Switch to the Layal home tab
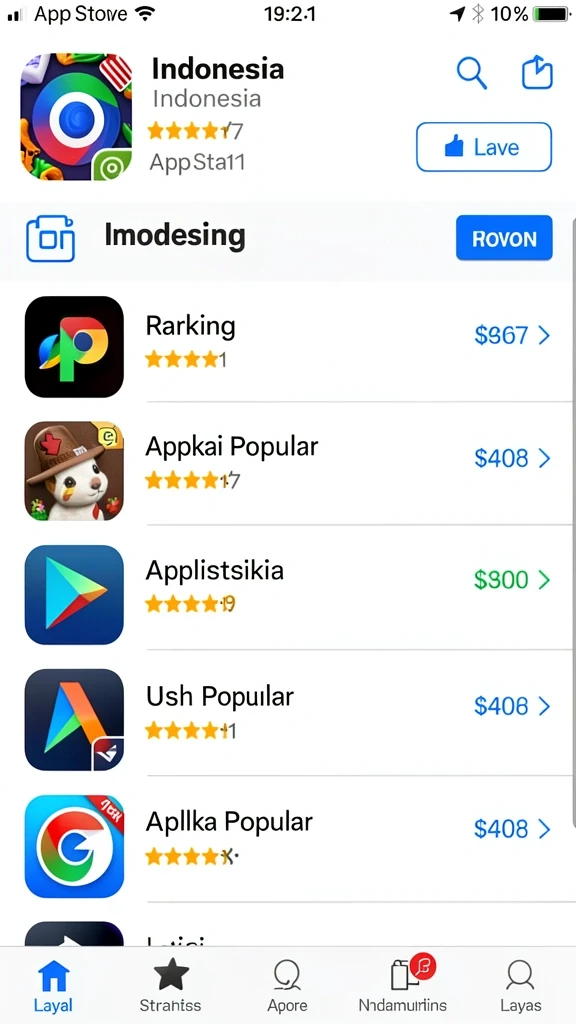Viewport: 576px width, 1024px height. 53,985
